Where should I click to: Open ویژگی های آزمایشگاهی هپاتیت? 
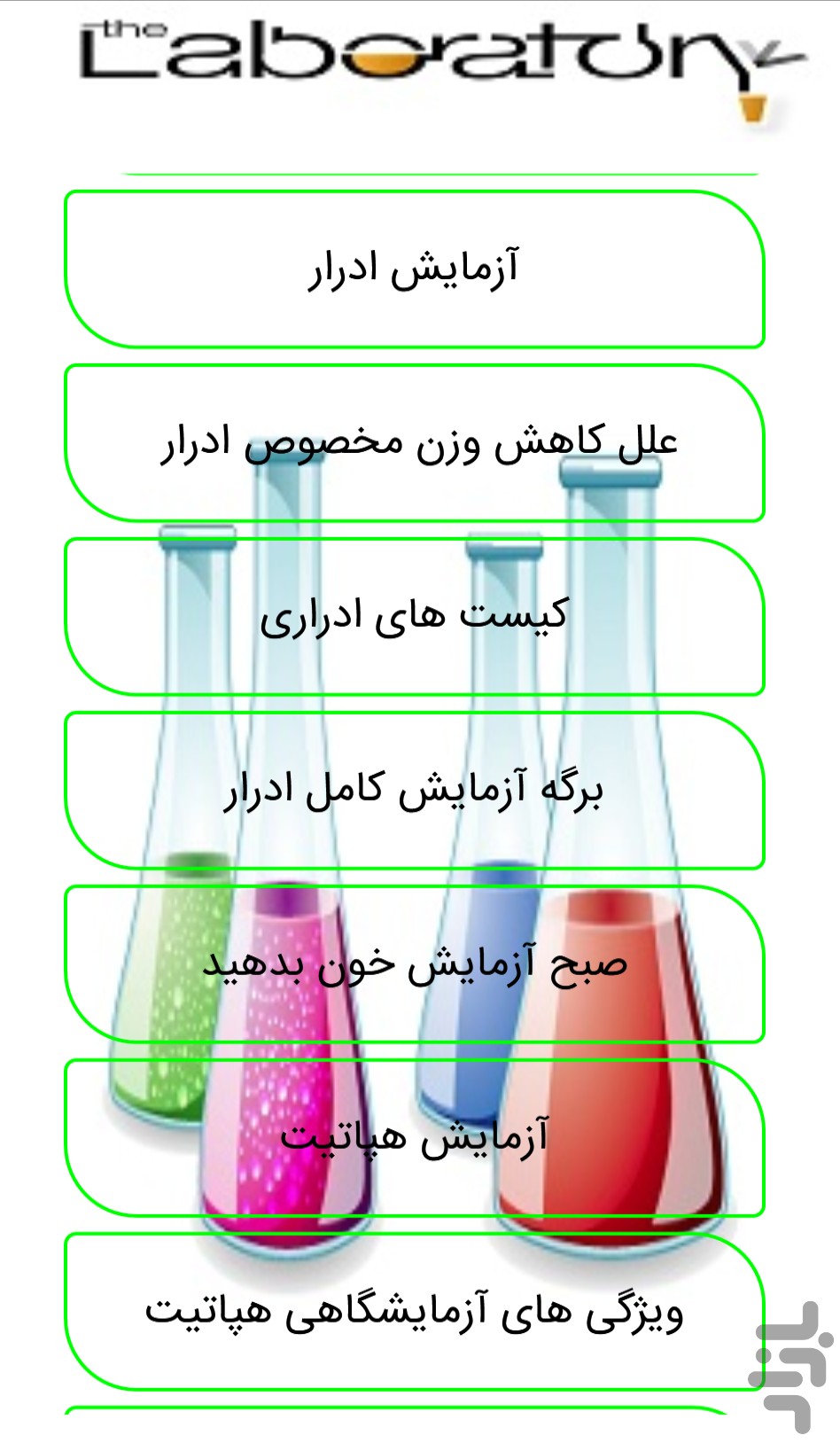[414, 1312]
